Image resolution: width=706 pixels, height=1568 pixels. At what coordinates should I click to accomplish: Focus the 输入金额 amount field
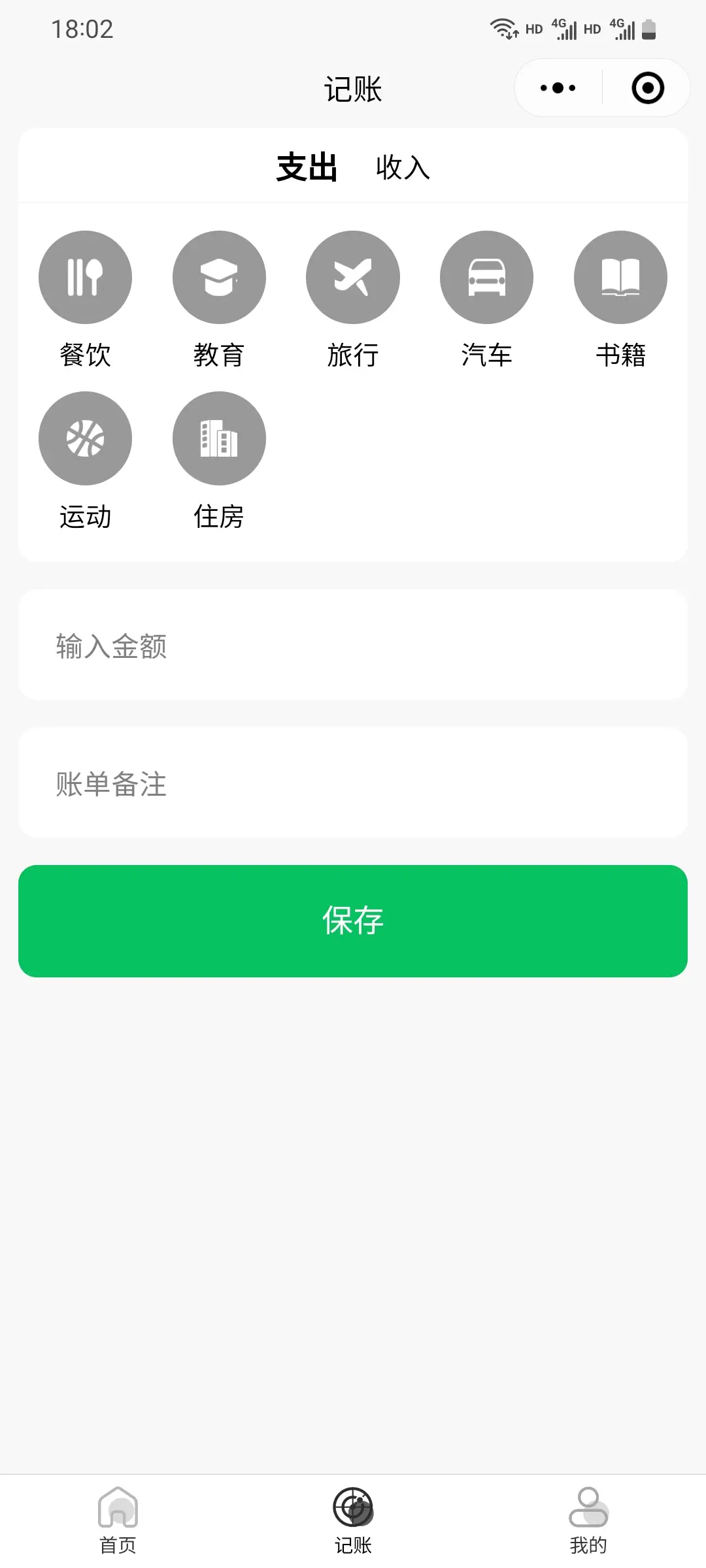tap(353, 645)
